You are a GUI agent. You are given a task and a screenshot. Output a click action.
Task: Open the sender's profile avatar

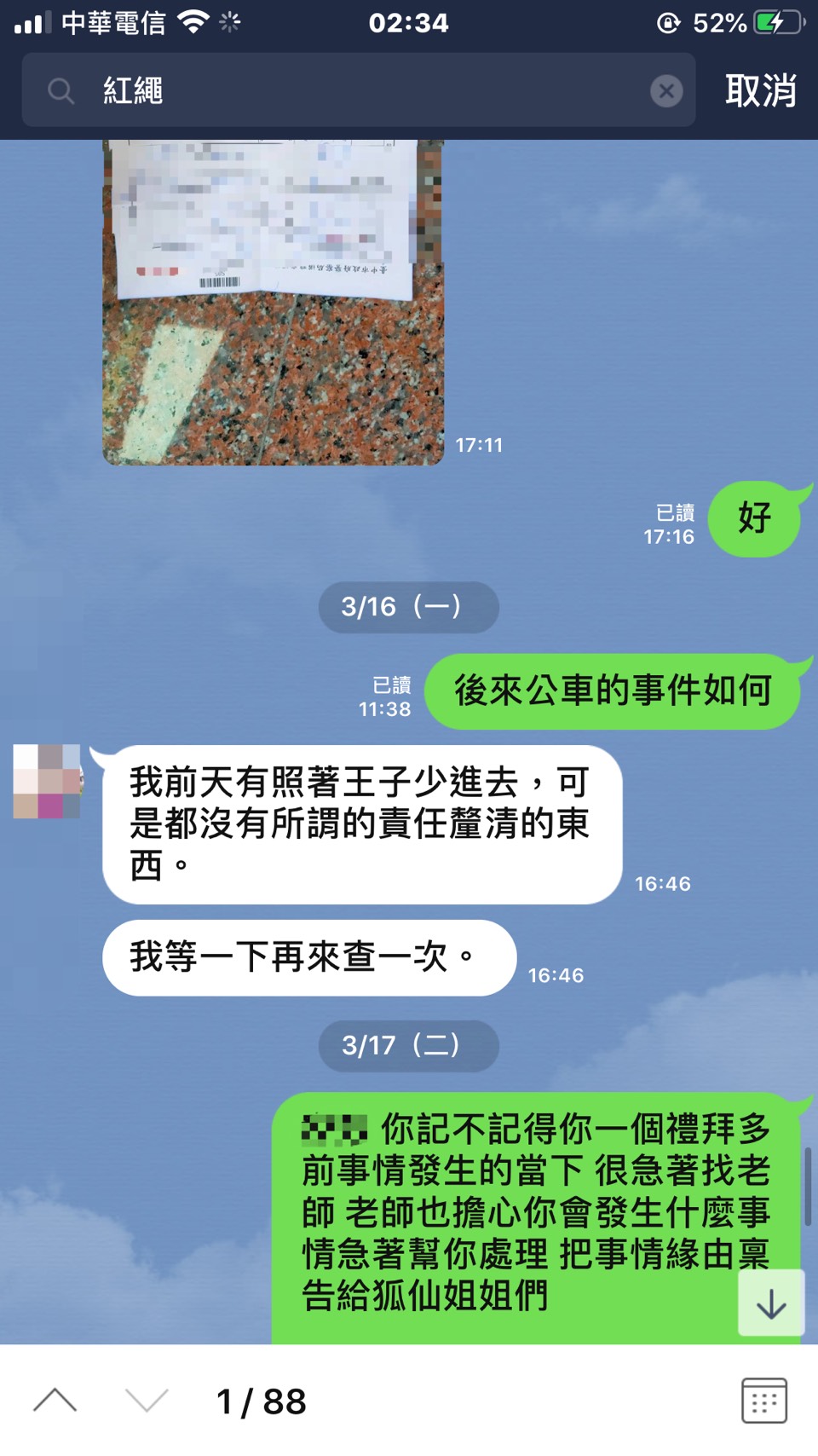tap(48, 782)
